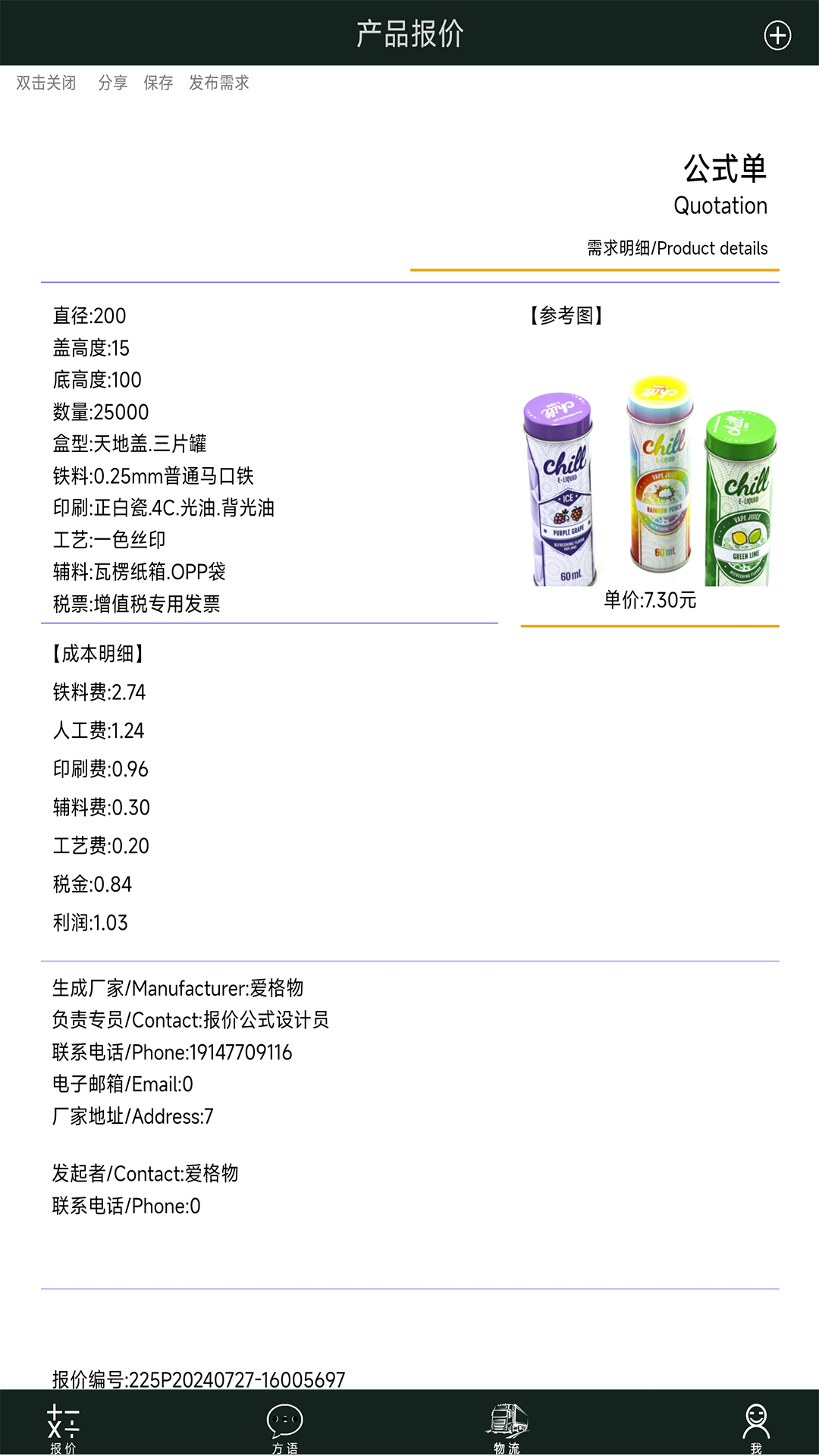Open the 我 profile tab
Viewport: 819px width, 1456px height.
click(756, 1426)
